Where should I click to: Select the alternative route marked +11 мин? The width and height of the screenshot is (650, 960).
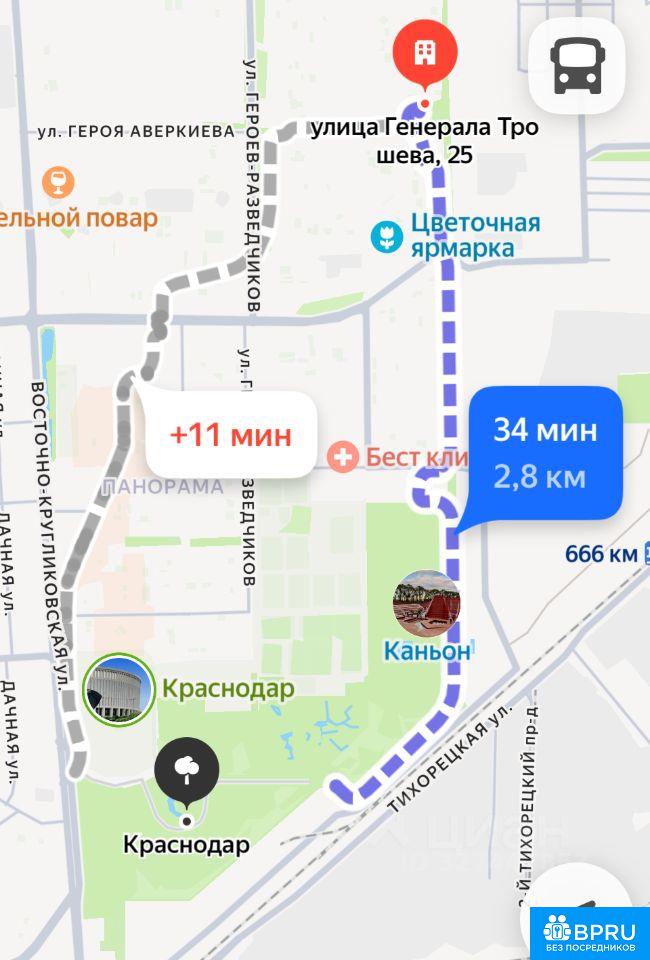click(231, 435)
